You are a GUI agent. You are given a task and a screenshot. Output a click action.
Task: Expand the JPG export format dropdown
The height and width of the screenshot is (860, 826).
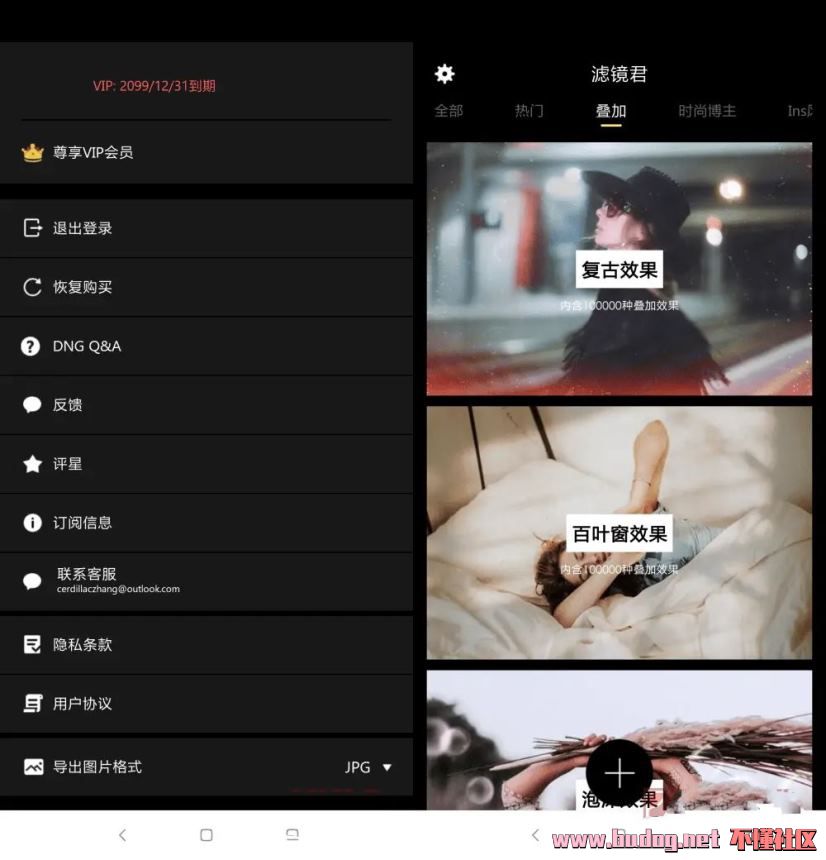click(369, 767)
